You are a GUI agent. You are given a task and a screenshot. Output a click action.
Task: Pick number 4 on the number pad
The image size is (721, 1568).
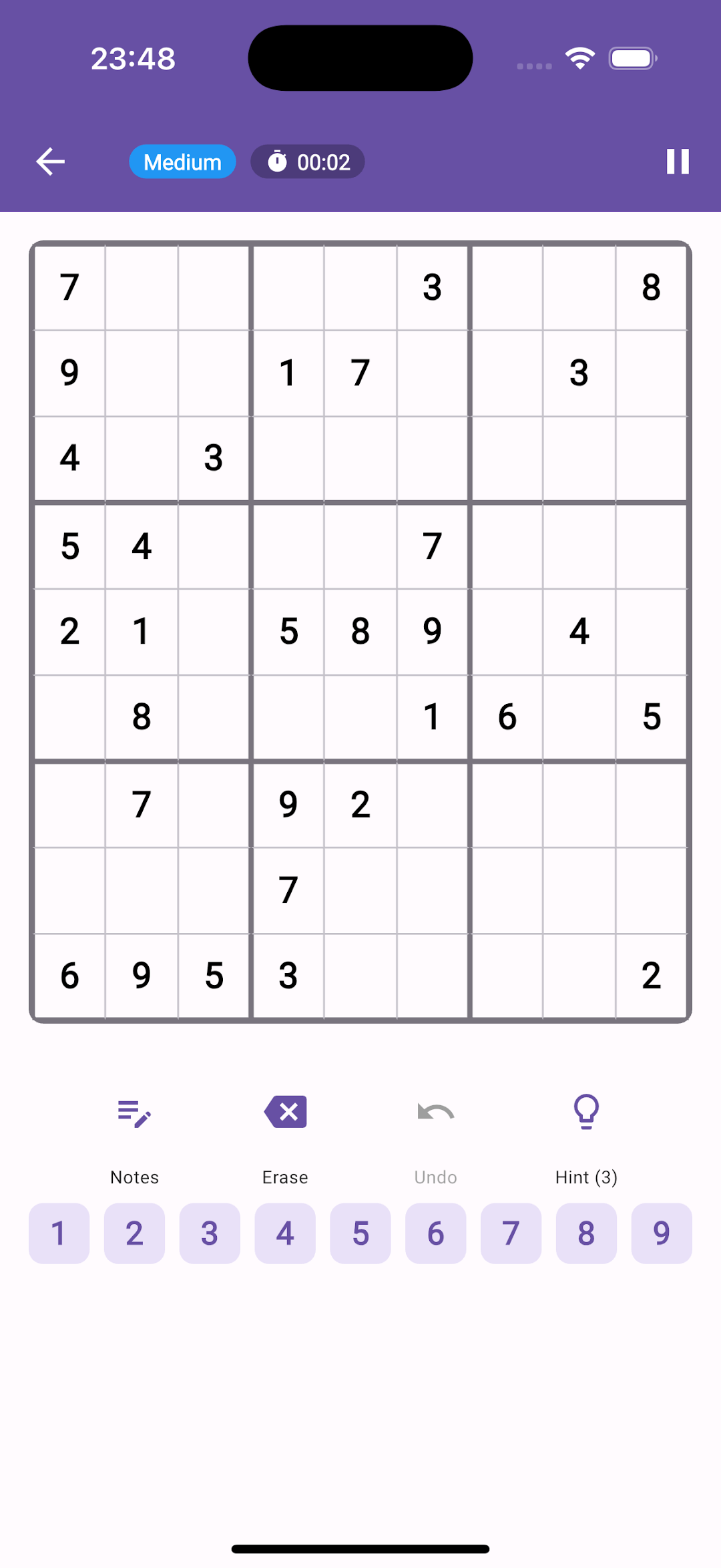(285, 1233)
